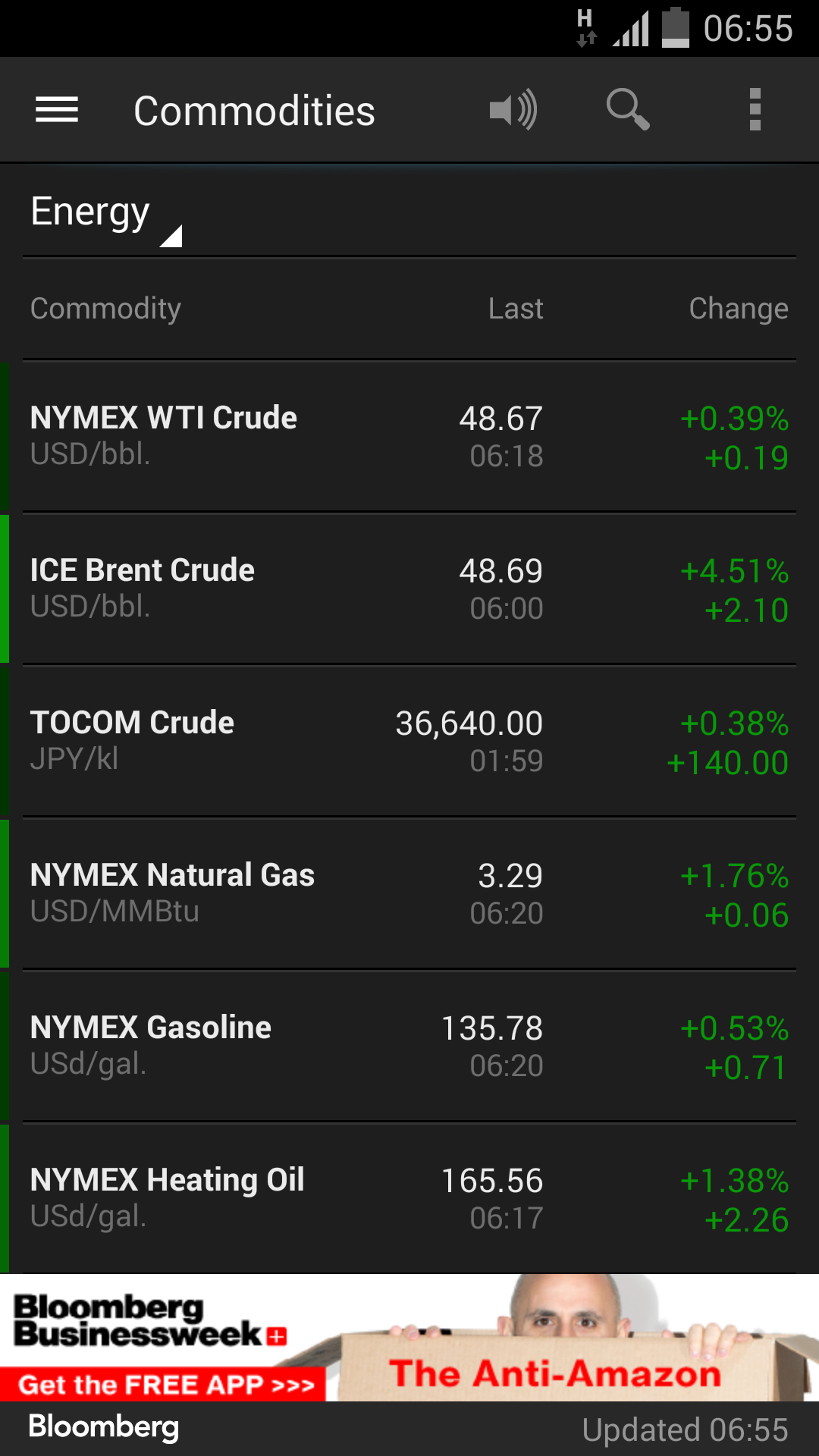Select the NYMEX Heating Oil row
Image resolution: width=819 pixels, height=1456 pixels.
click(409, 1199)
